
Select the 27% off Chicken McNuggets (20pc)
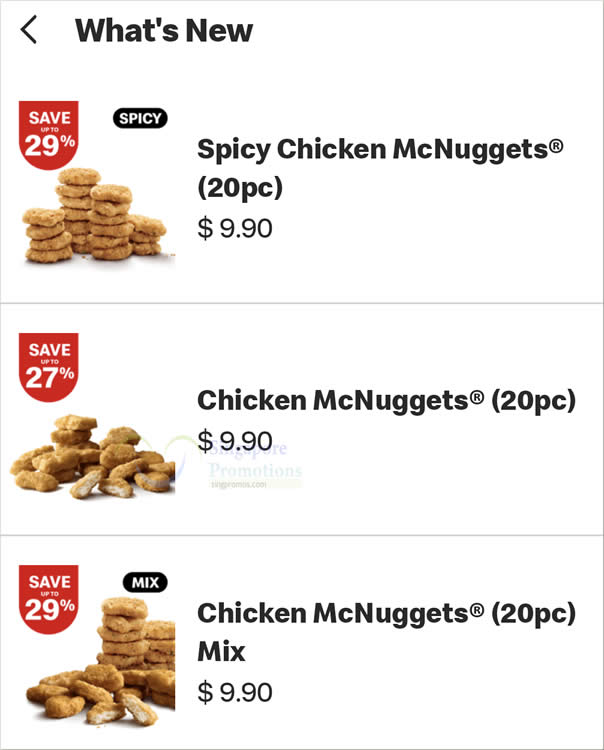point(386,401)
